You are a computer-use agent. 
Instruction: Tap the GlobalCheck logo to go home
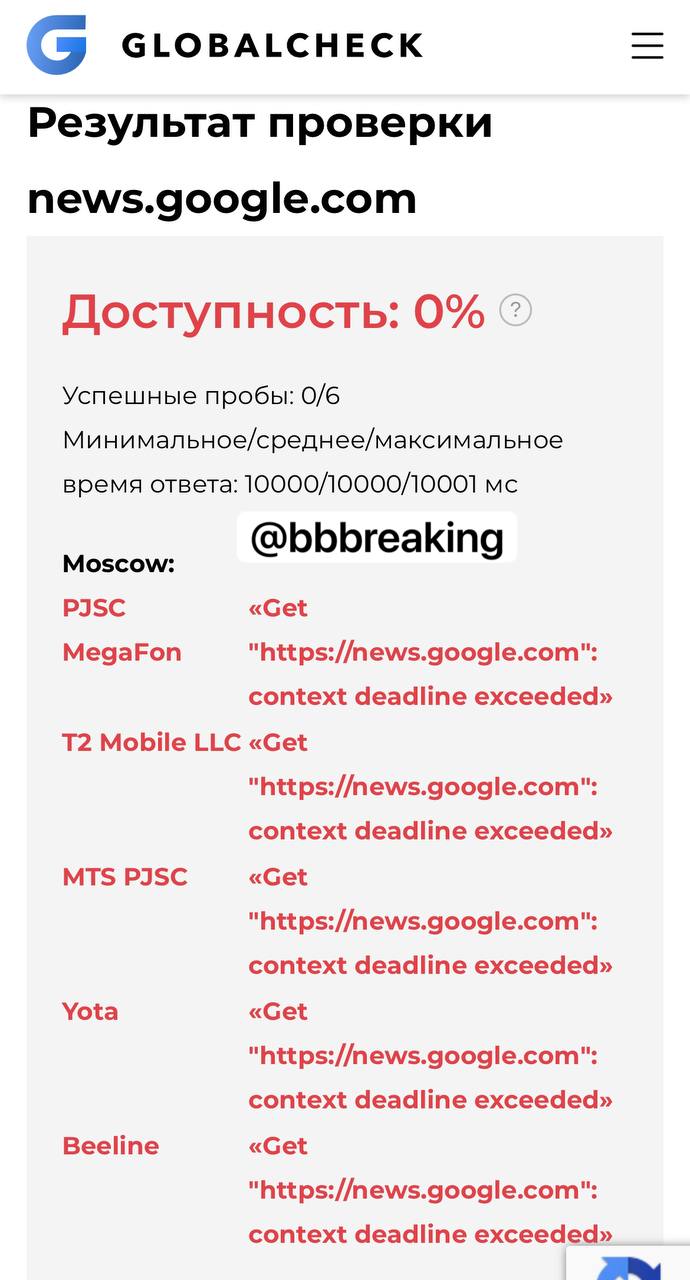pyautogui.click(x=225, y=45)
